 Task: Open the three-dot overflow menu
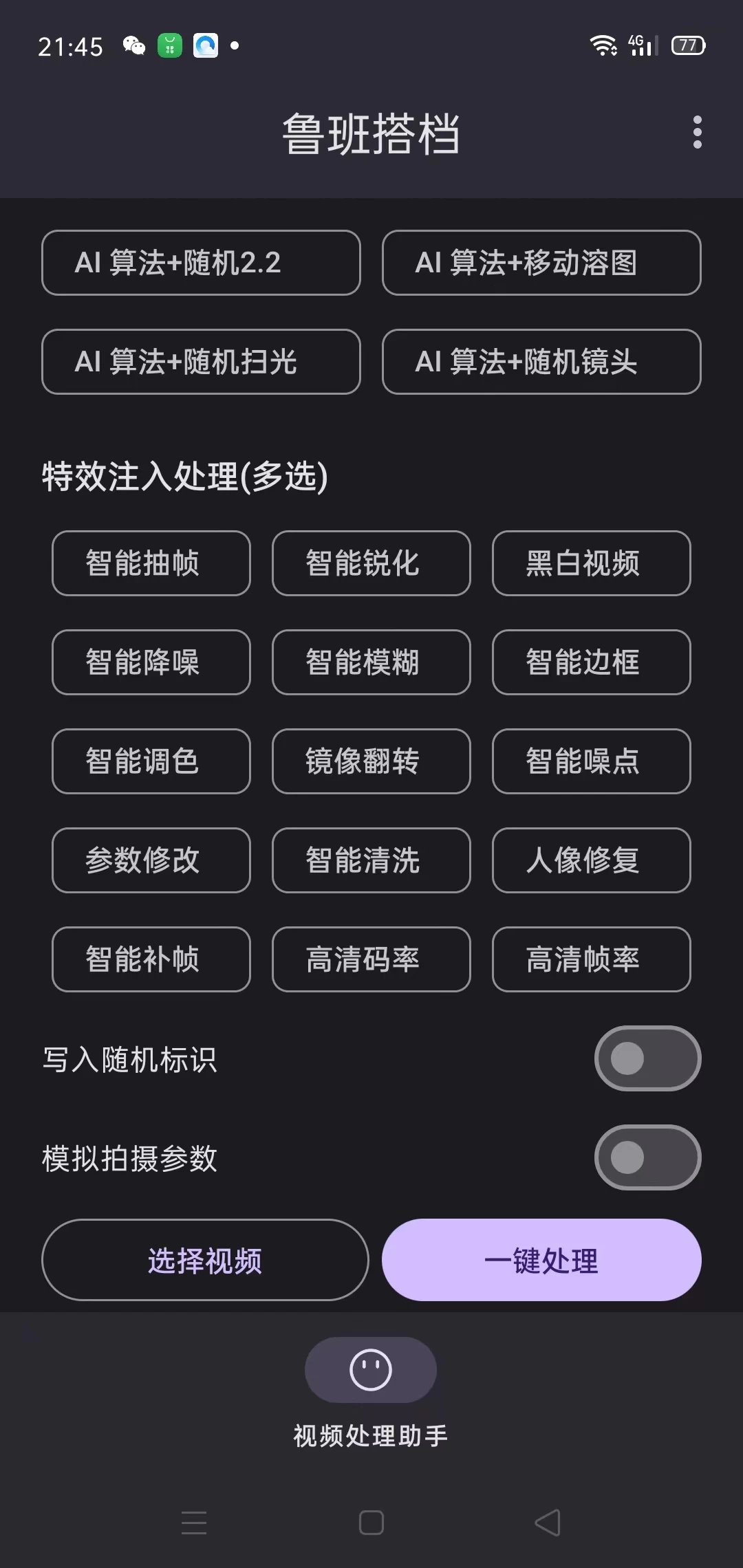click(x=697, y=133)
